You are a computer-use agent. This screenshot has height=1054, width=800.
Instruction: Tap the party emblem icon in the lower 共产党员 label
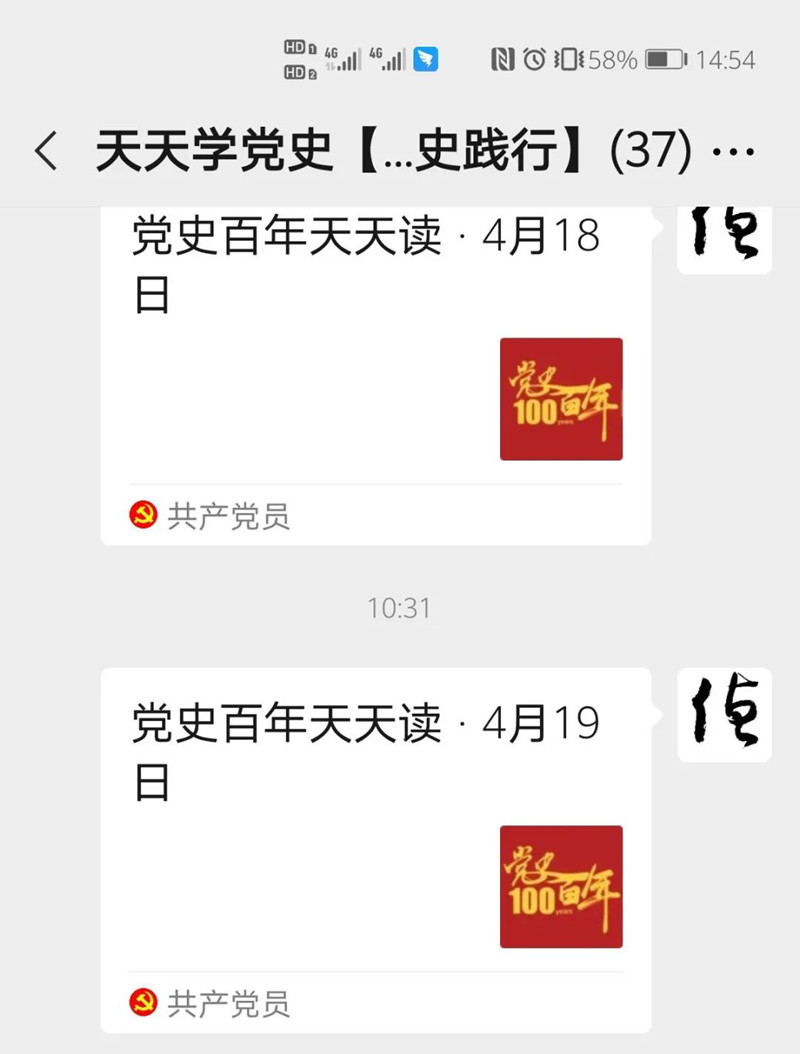coord(145,1000)
